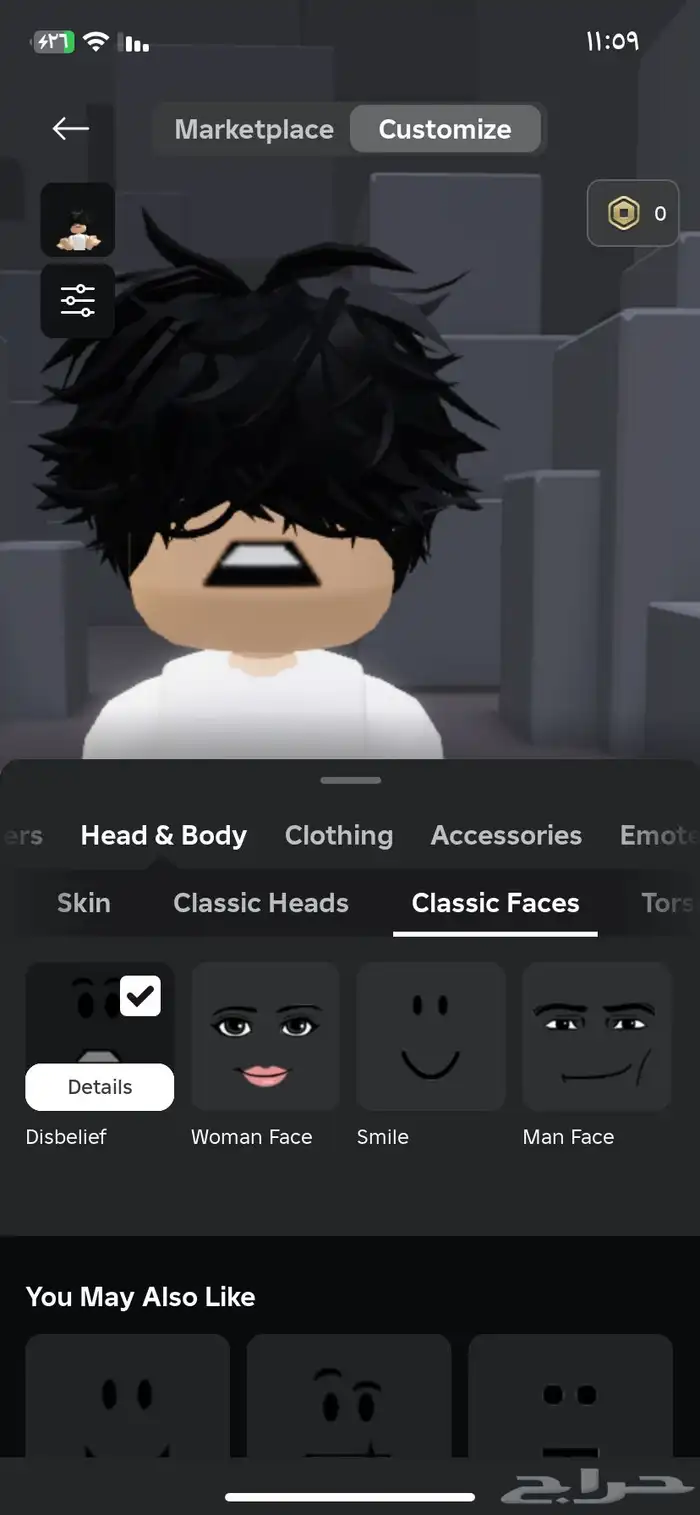The image size is (700, 1515).
Task: Uncheck the equipped Disbelief face
Action: pos(140,996)
